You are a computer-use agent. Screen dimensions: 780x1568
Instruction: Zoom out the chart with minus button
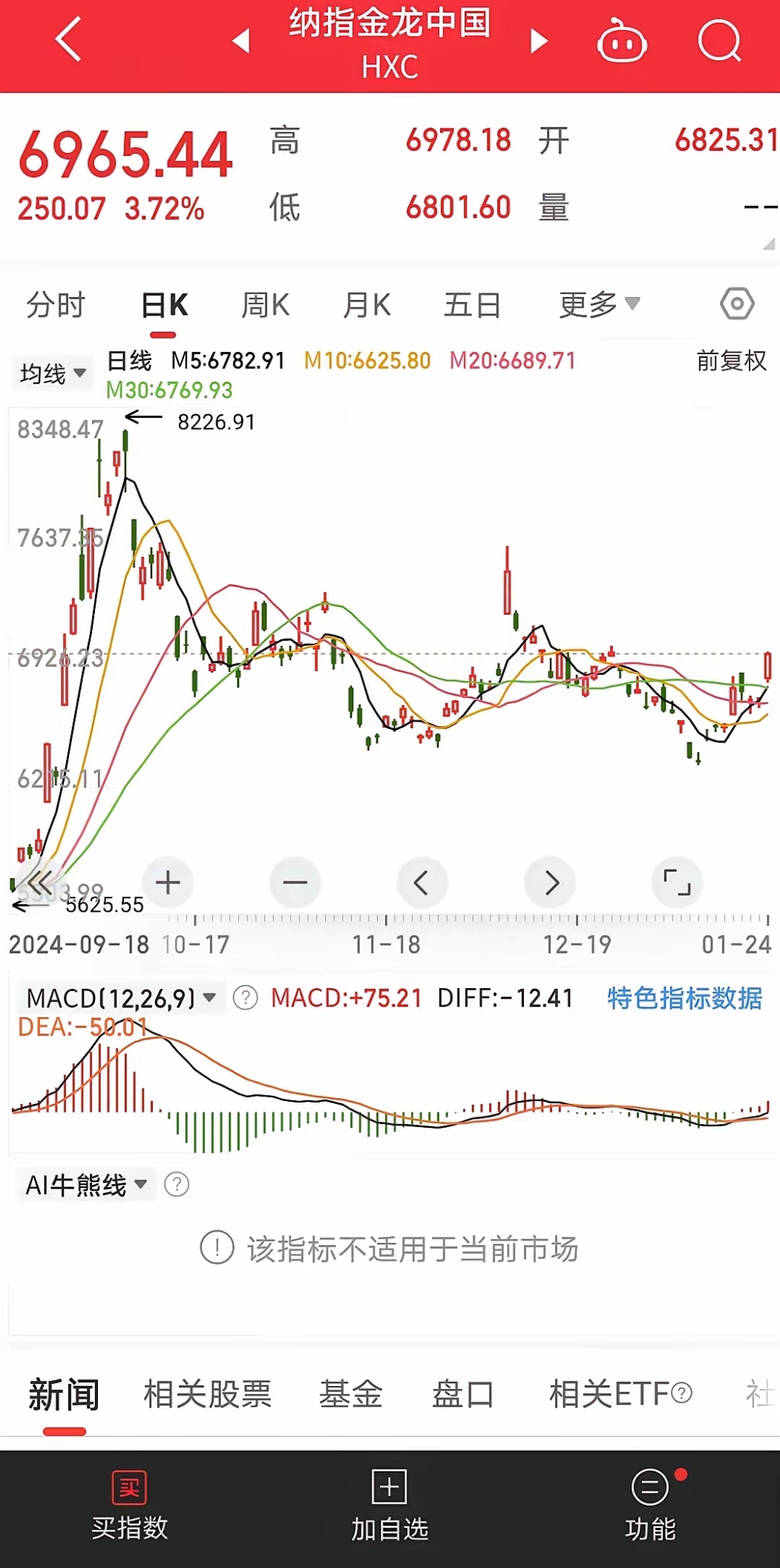point(295,882)
